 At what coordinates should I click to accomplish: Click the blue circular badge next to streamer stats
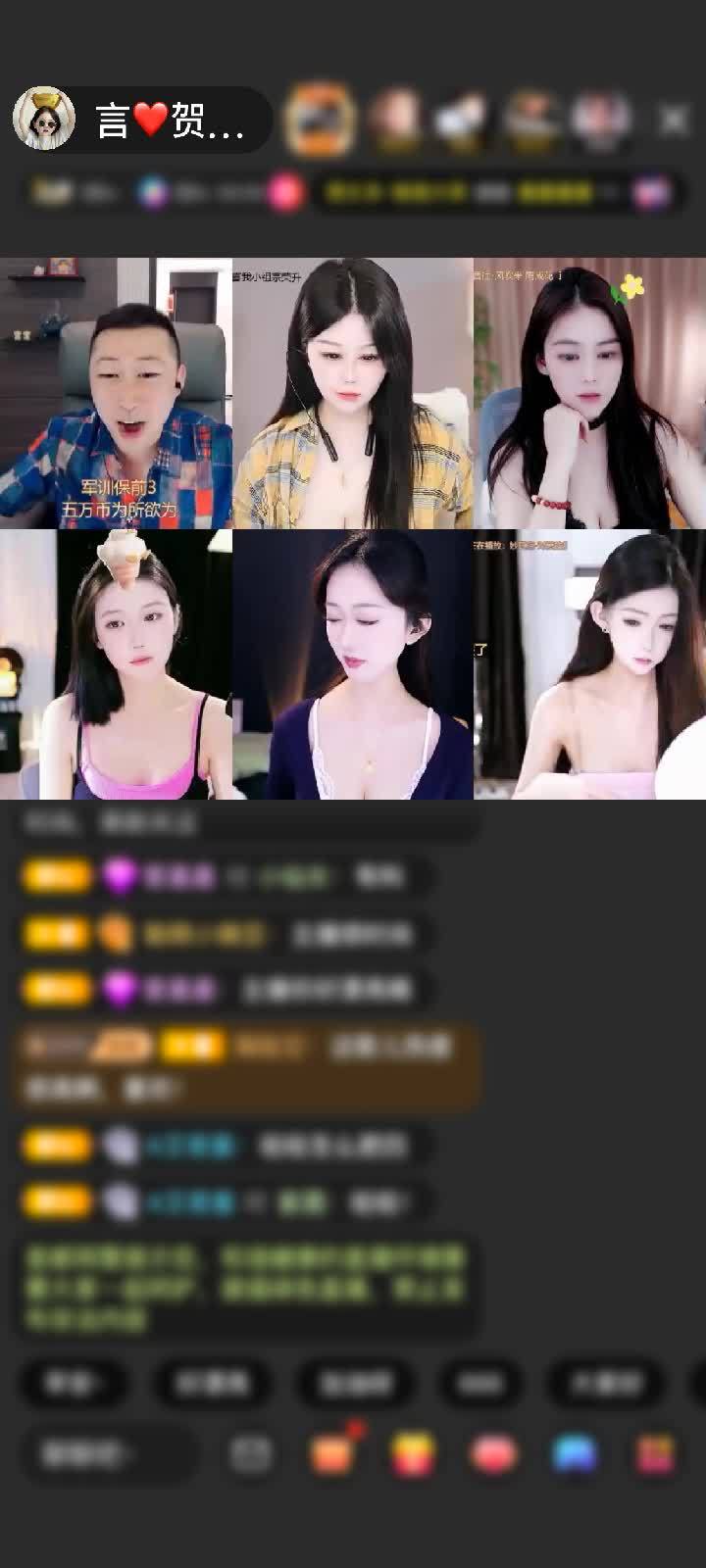tap(152, 192)
